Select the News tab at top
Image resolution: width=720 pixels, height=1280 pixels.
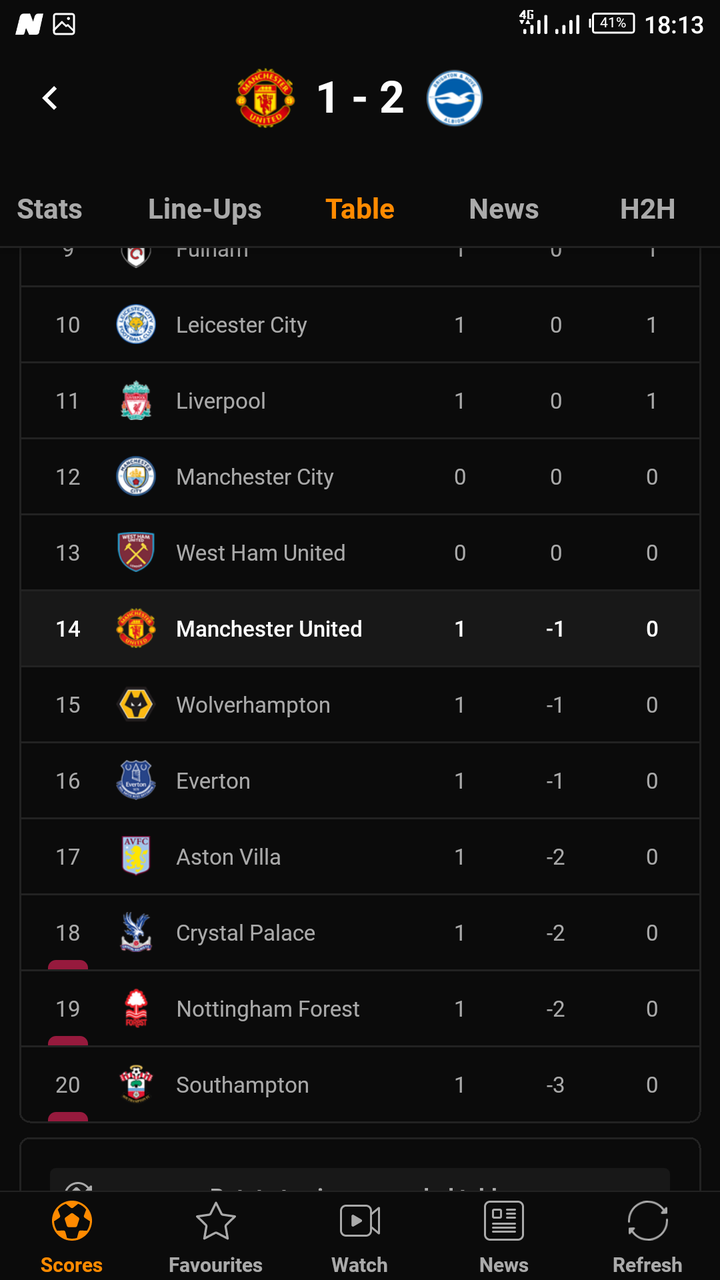point(504,209)
